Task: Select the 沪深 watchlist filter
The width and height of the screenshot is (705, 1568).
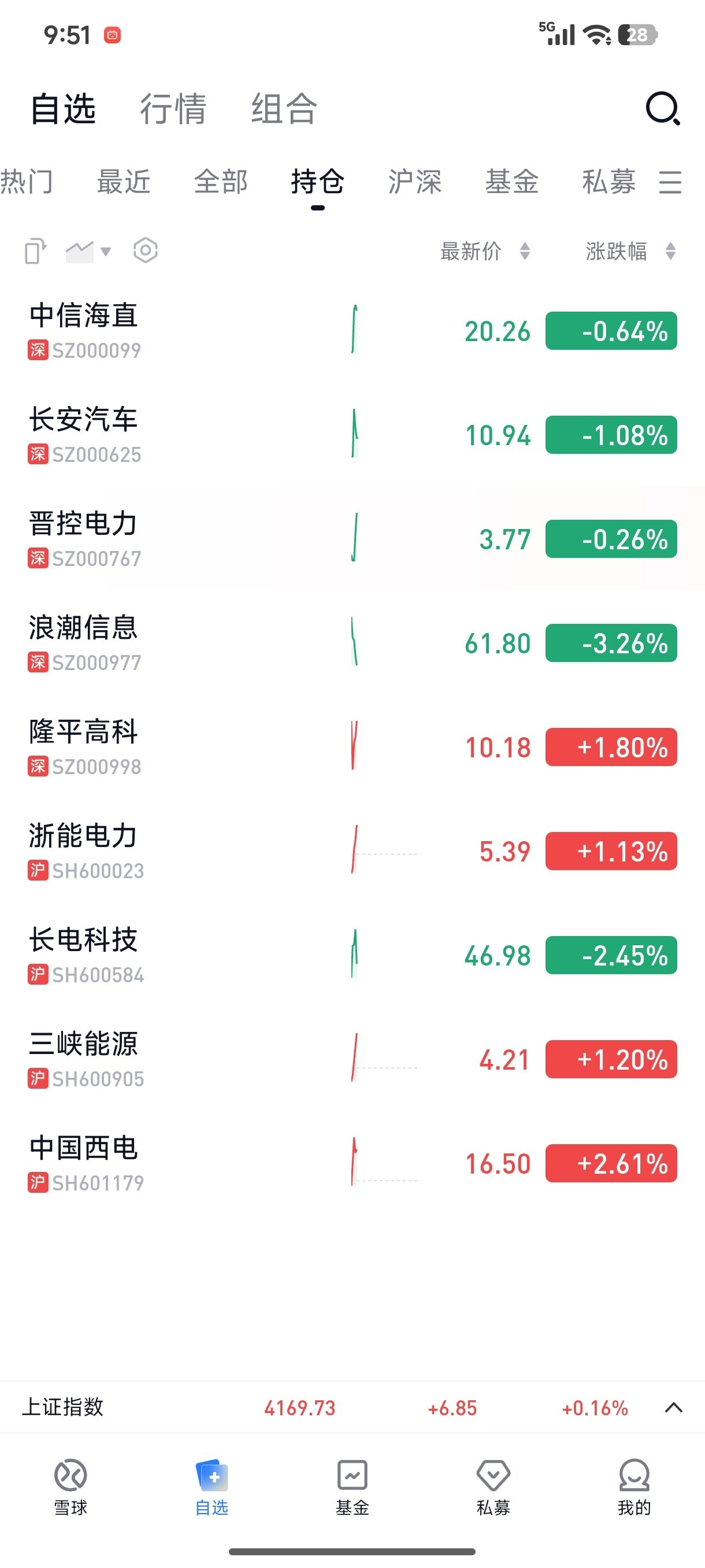Action: (x=414, y=182)
